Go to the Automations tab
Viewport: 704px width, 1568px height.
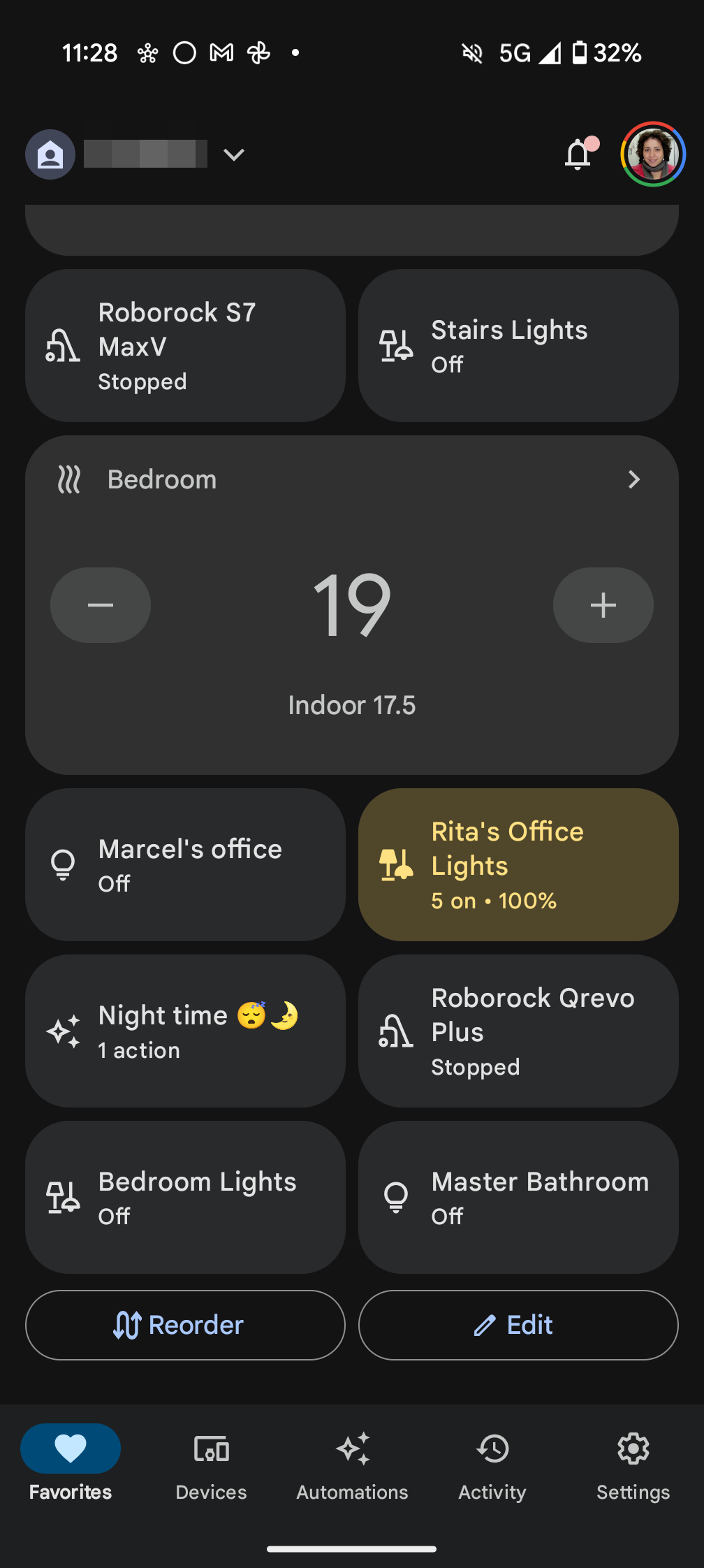[x=352, y=1465]
